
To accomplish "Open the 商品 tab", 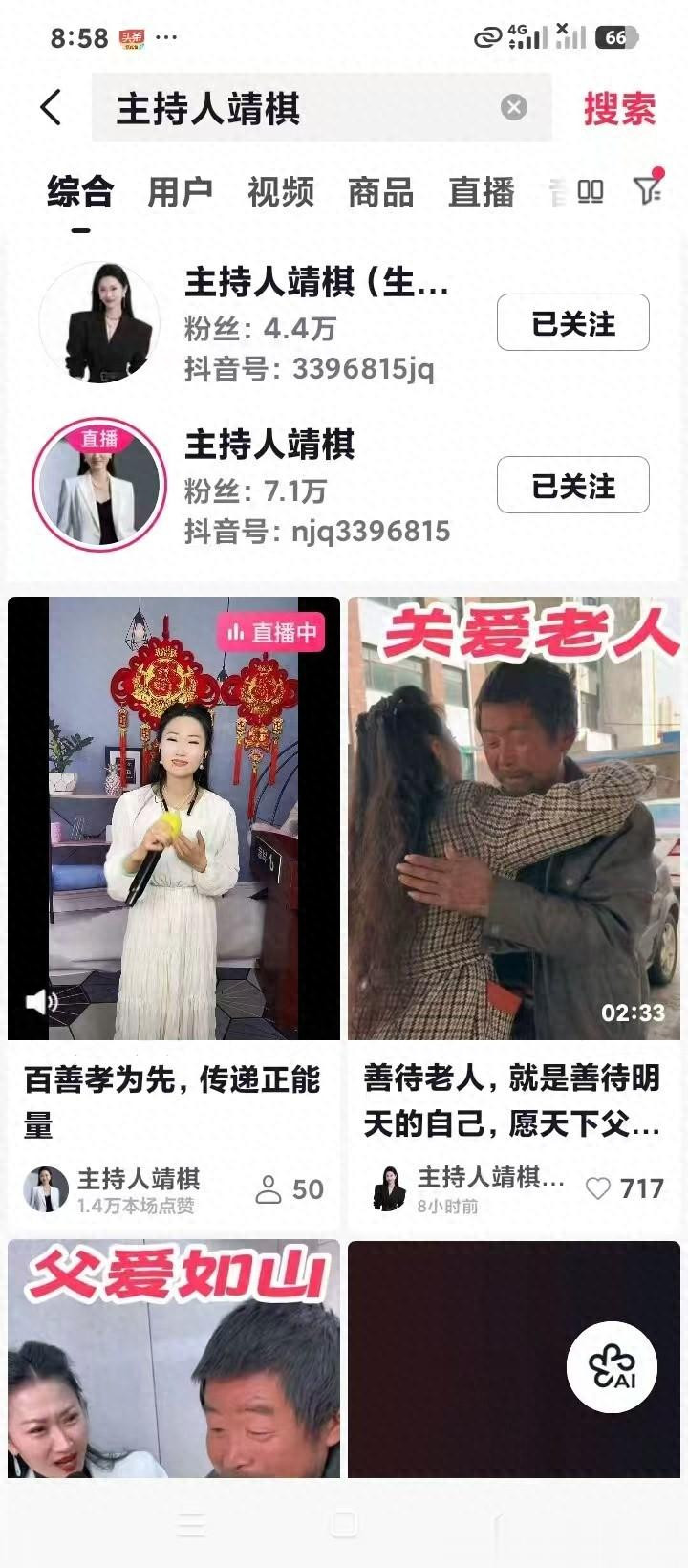I will pyautogui.click(x=380, y=192).
